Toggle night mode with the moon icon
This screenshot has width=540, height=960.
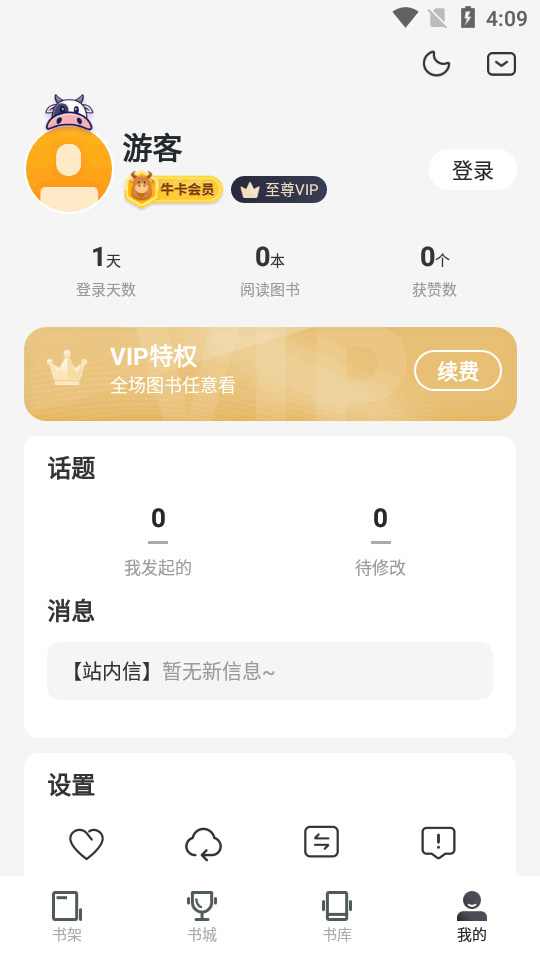[437, 64]
